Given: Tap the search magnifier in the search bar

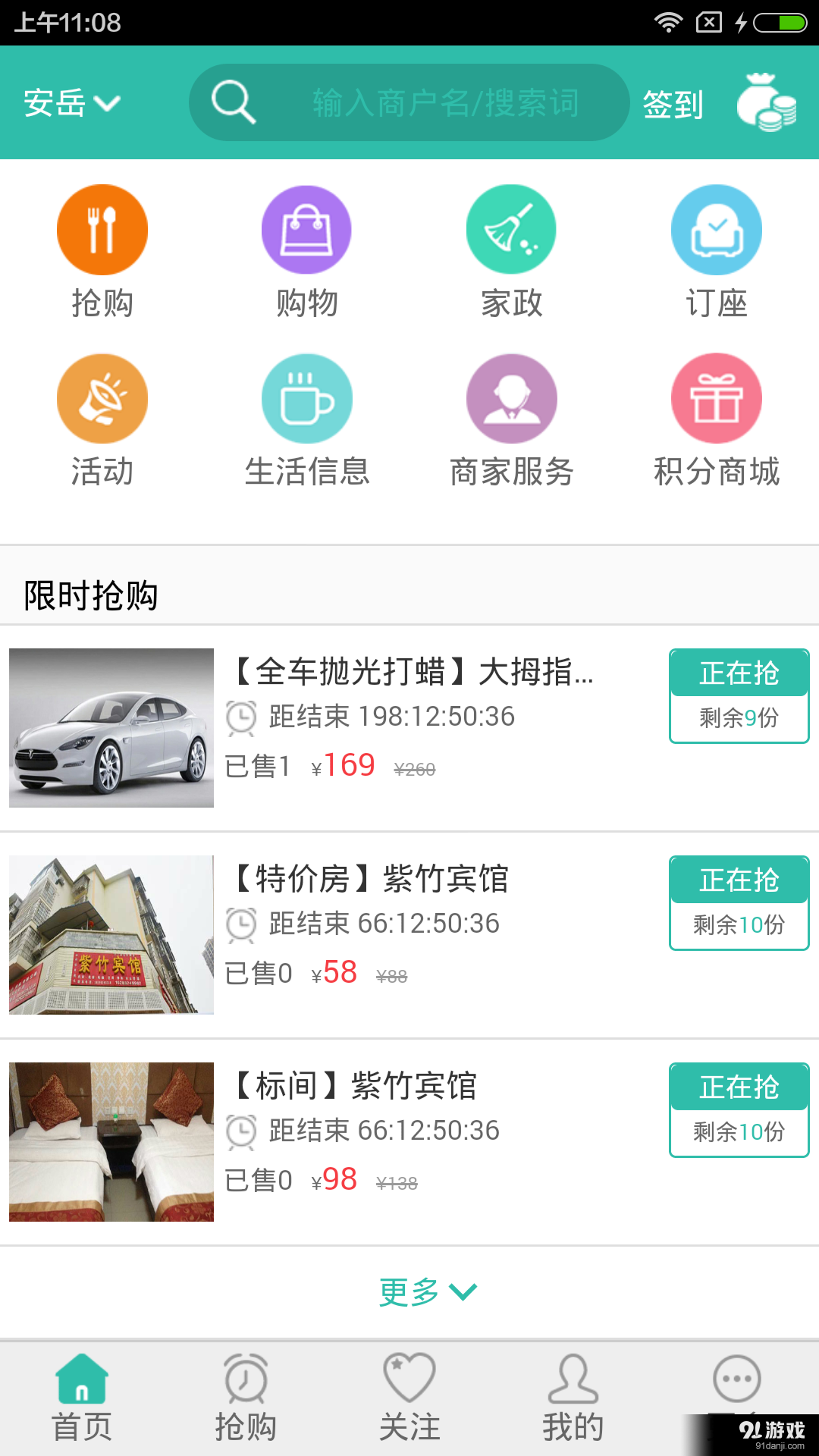Looking at the screenshot, I should point(233,102).
